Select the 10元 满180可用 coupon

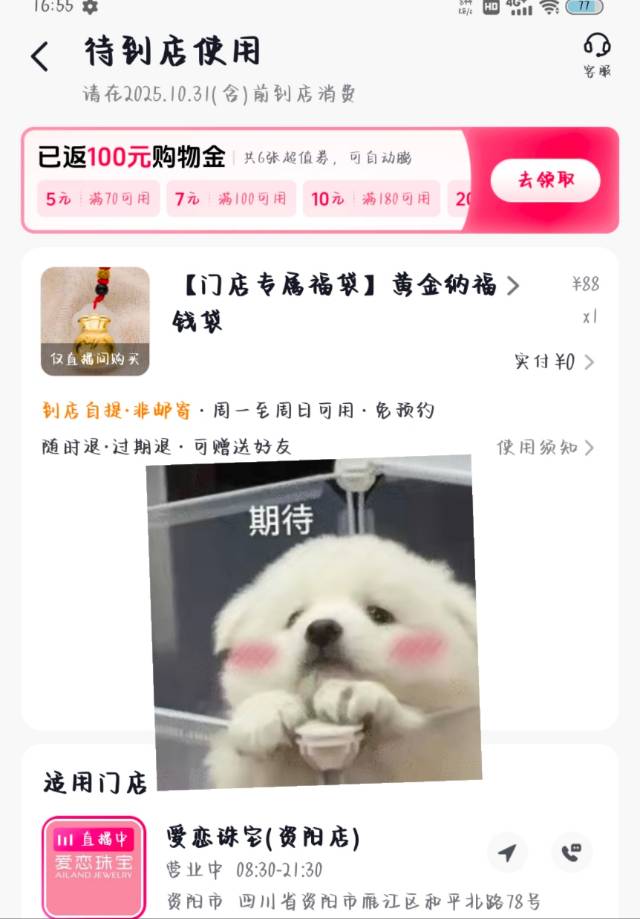coord(371,199)
